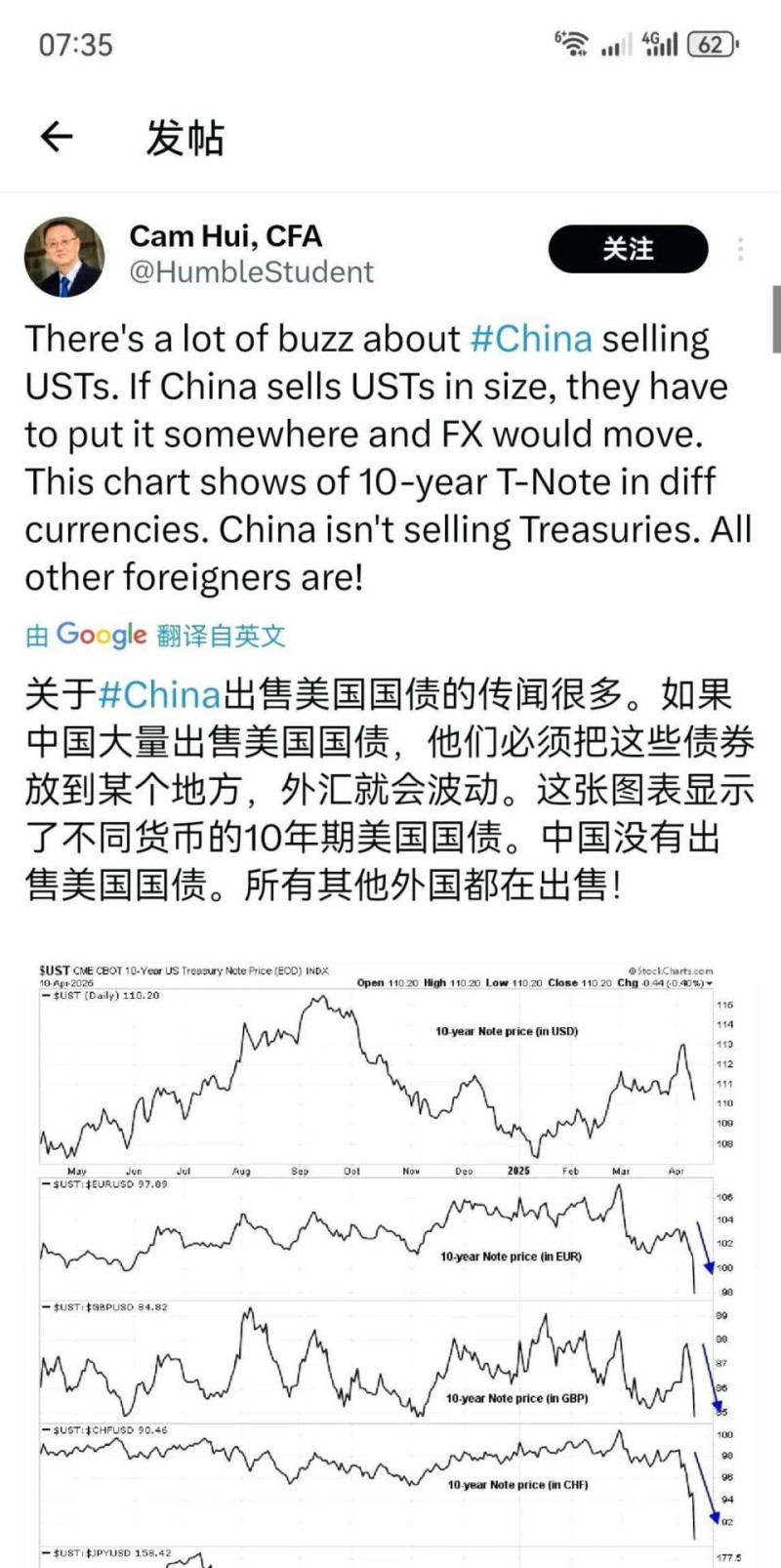The image size is (781, 1568).
Task: Open Cam Hui's profile picture
Action: [64, 257]
